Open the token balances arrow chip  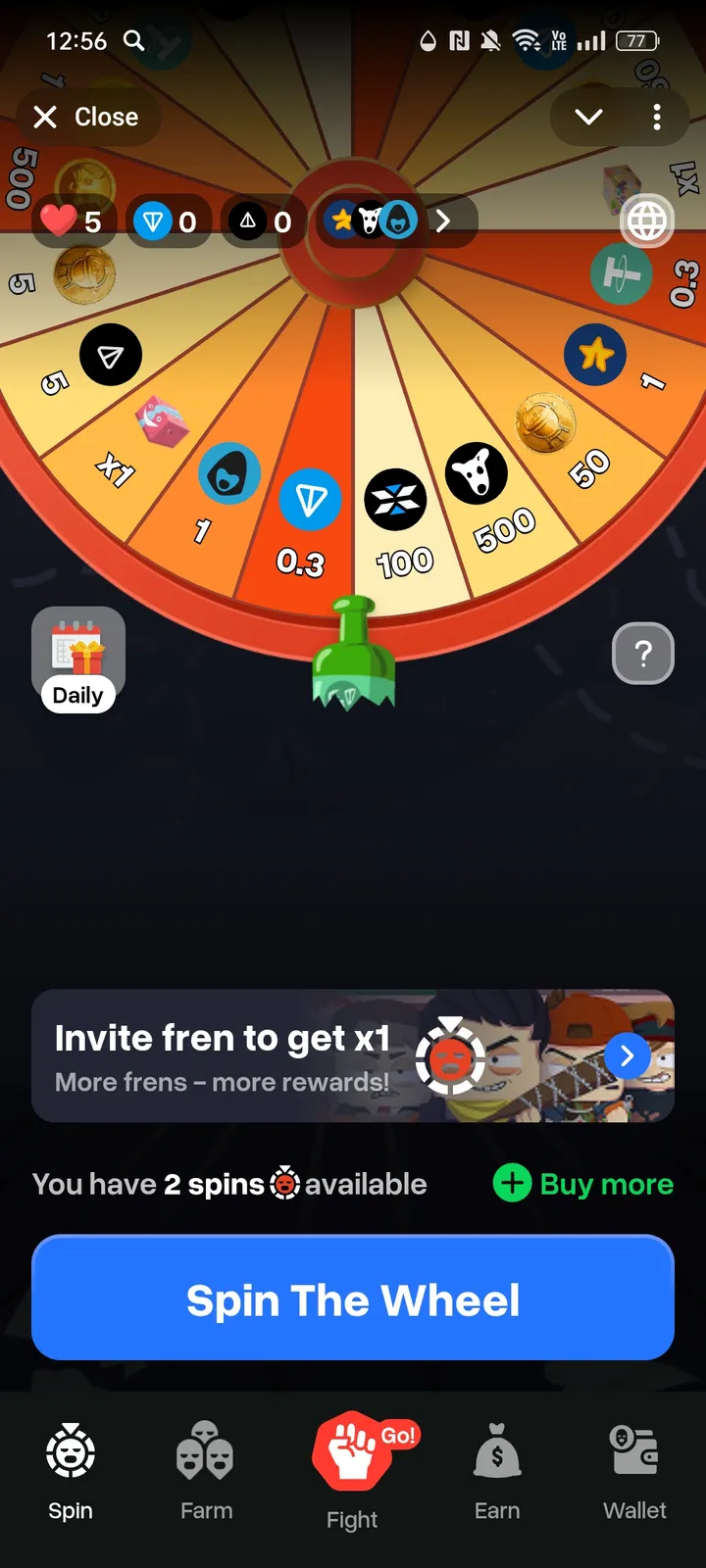point(397,220)
